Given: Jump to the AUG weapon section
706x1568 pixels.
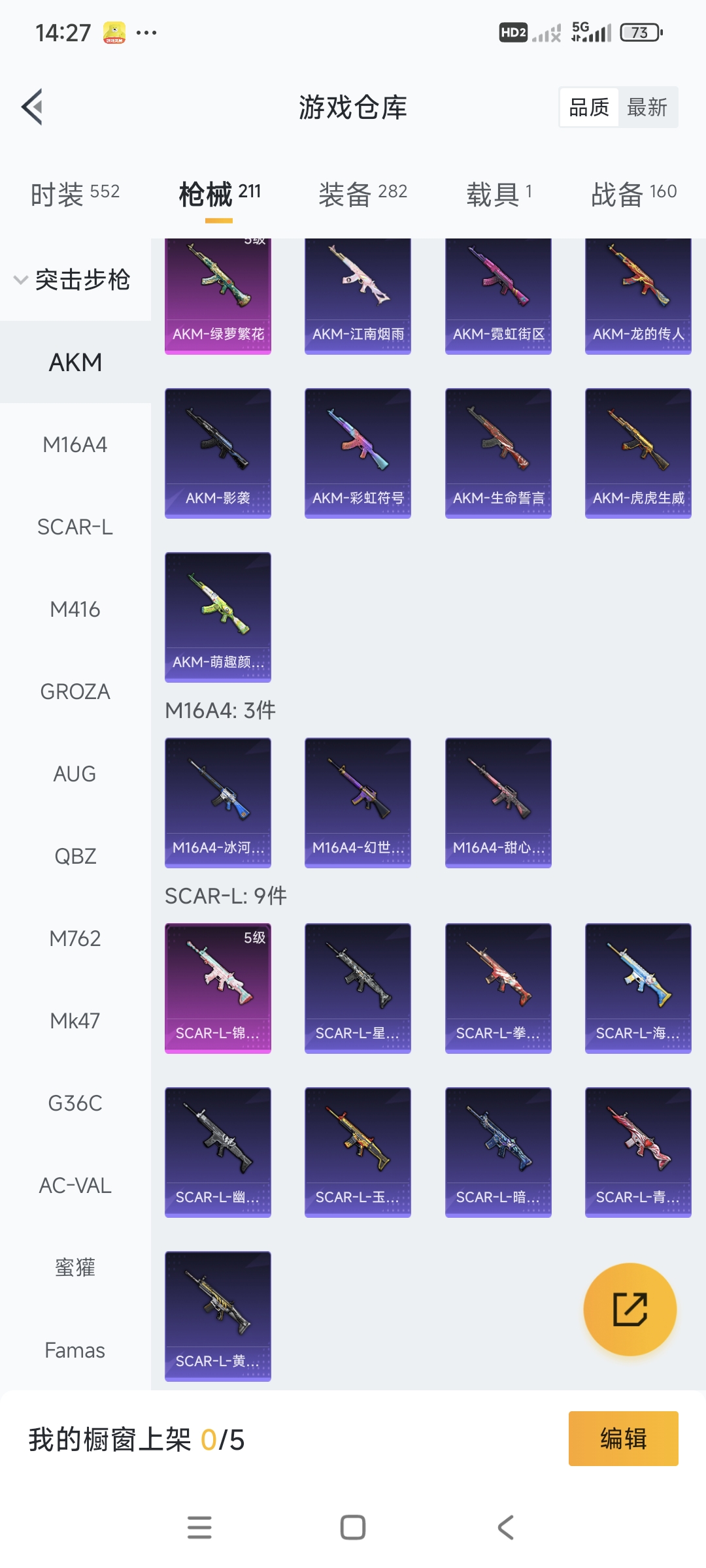Looking at the screenshot, I should (x=75, y=774).
